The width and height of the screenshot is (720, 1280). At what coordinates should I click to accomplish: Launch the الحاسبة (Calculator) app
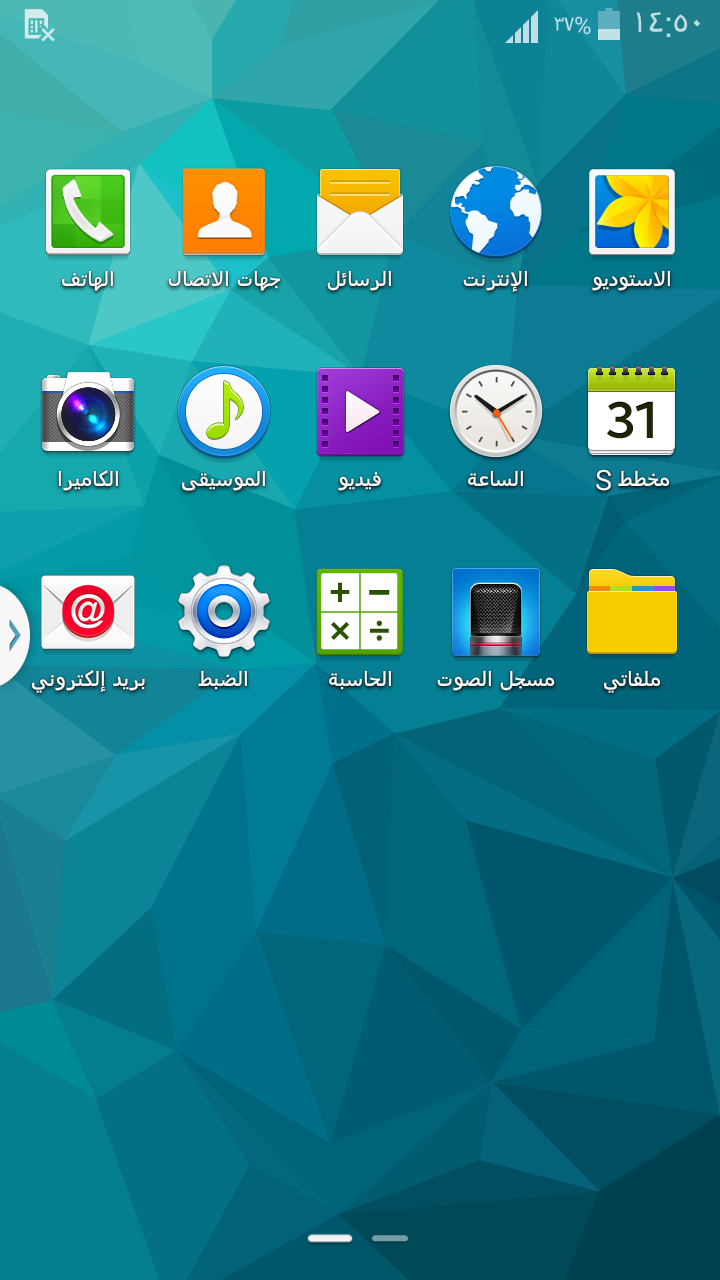click(x=360, y=612)
